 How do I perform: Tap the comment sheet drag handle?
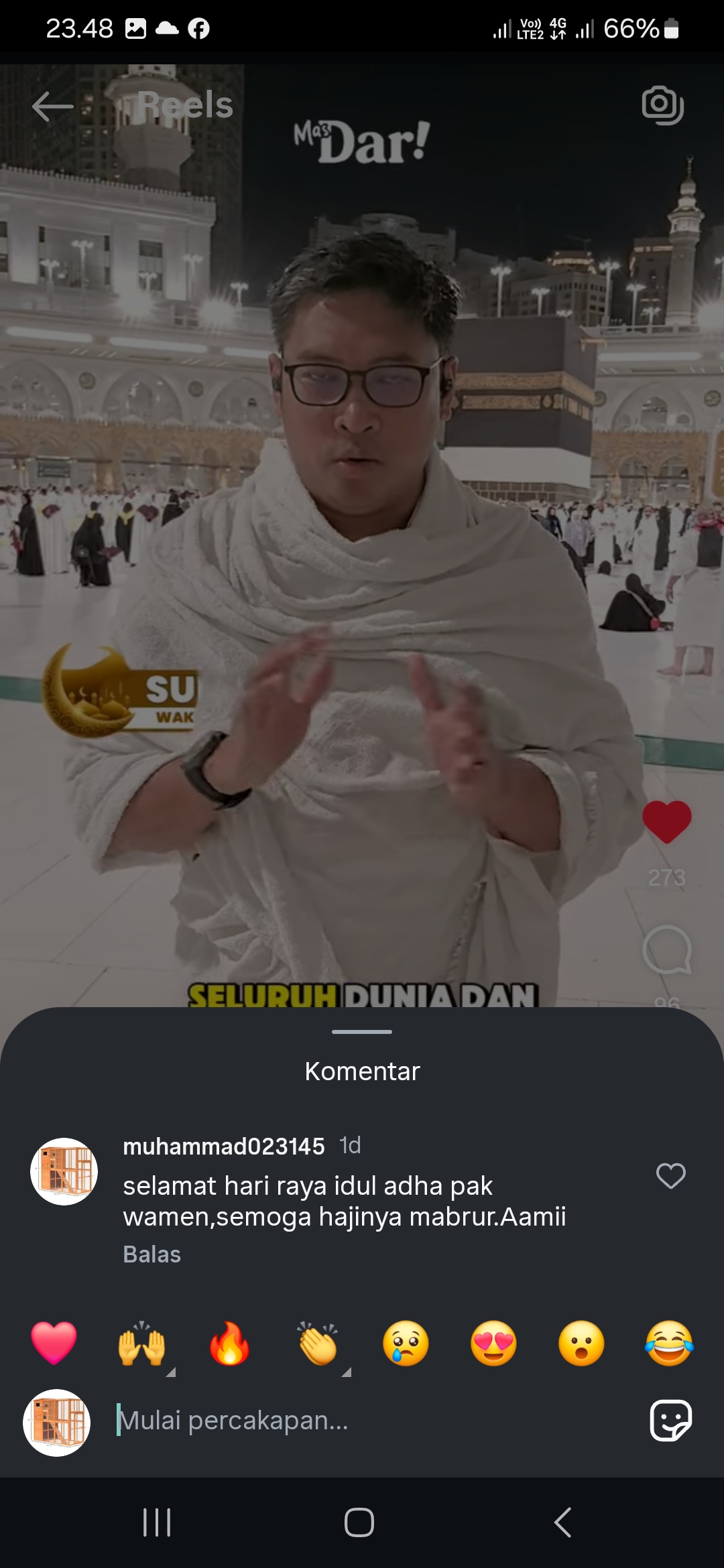[x=362, y=1032]
